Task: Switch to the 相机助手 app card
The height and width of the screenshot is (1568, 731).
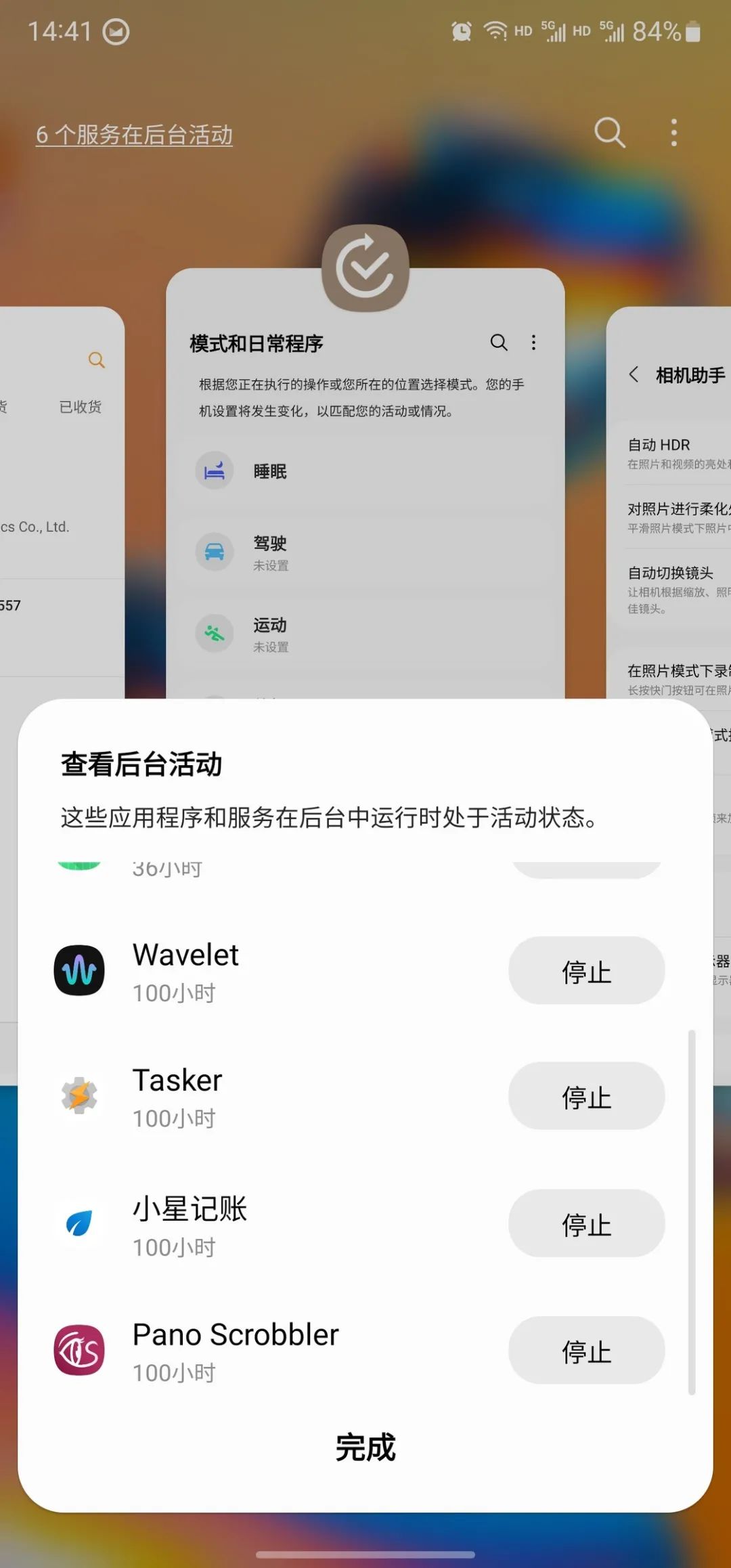Action: 670,508
